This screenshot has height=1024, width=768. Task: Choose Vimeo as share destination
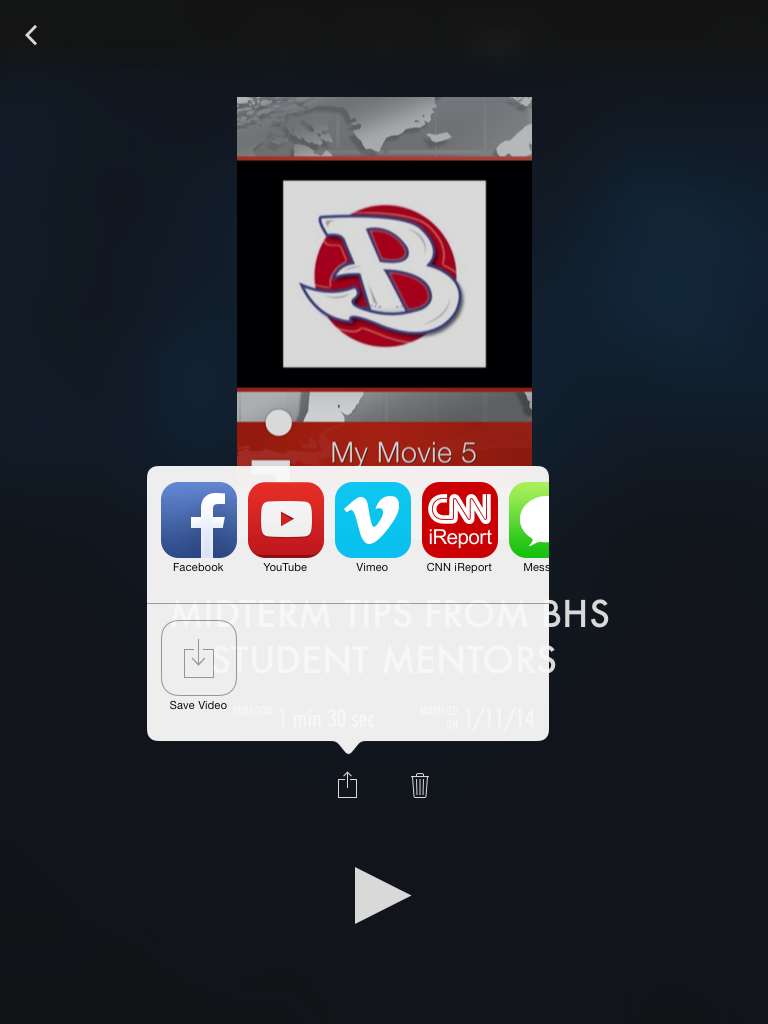pos(372,520)
